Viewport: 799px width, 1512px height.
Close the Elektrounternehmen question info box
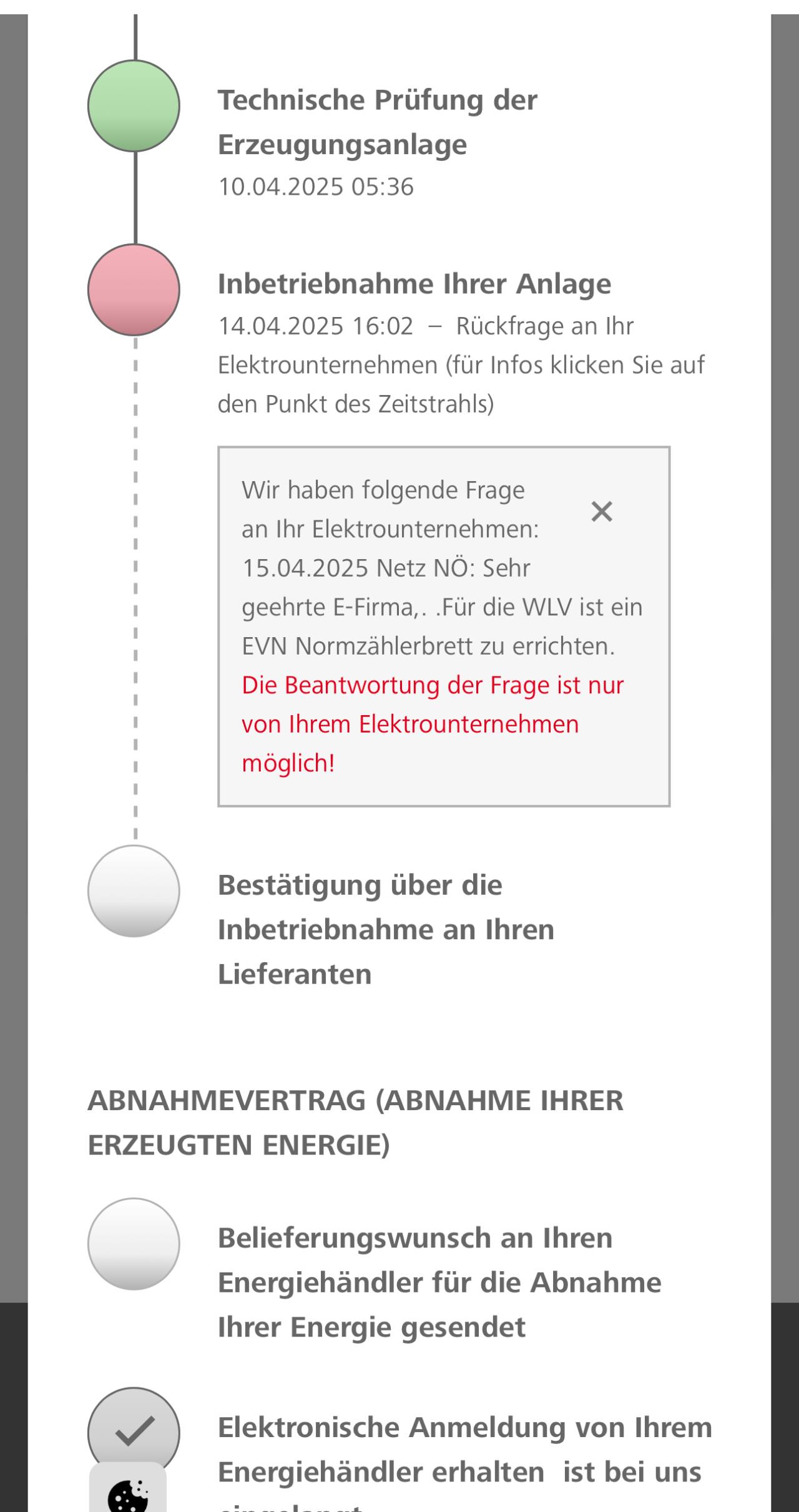[602, 512]
